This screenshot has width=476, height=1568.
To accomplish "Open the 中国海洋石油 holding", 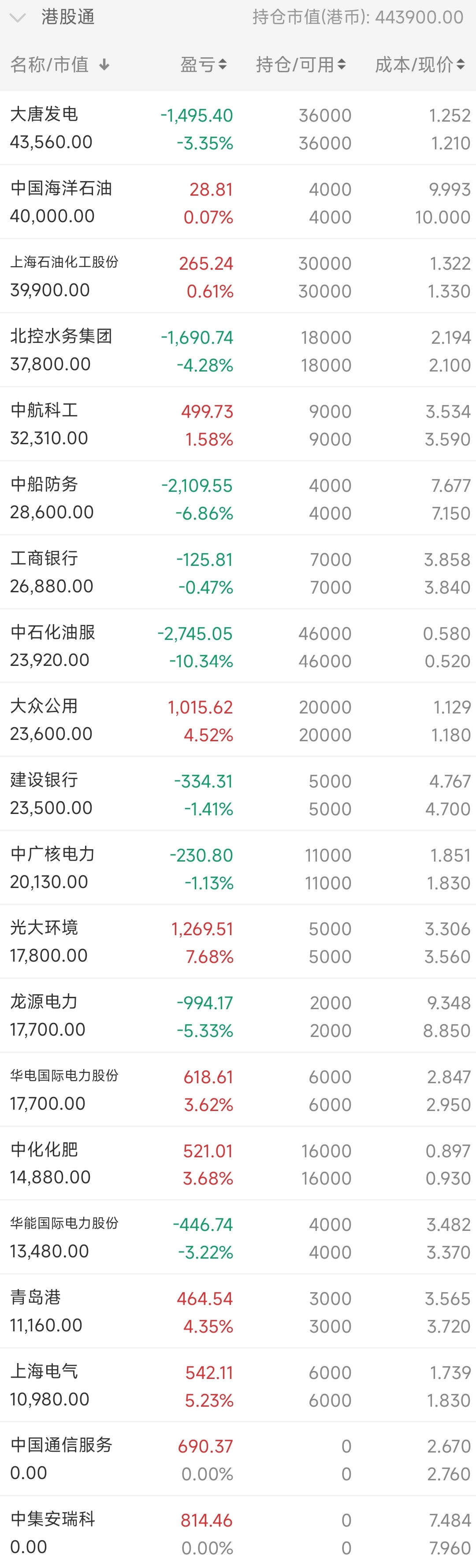I will (238, 202).
